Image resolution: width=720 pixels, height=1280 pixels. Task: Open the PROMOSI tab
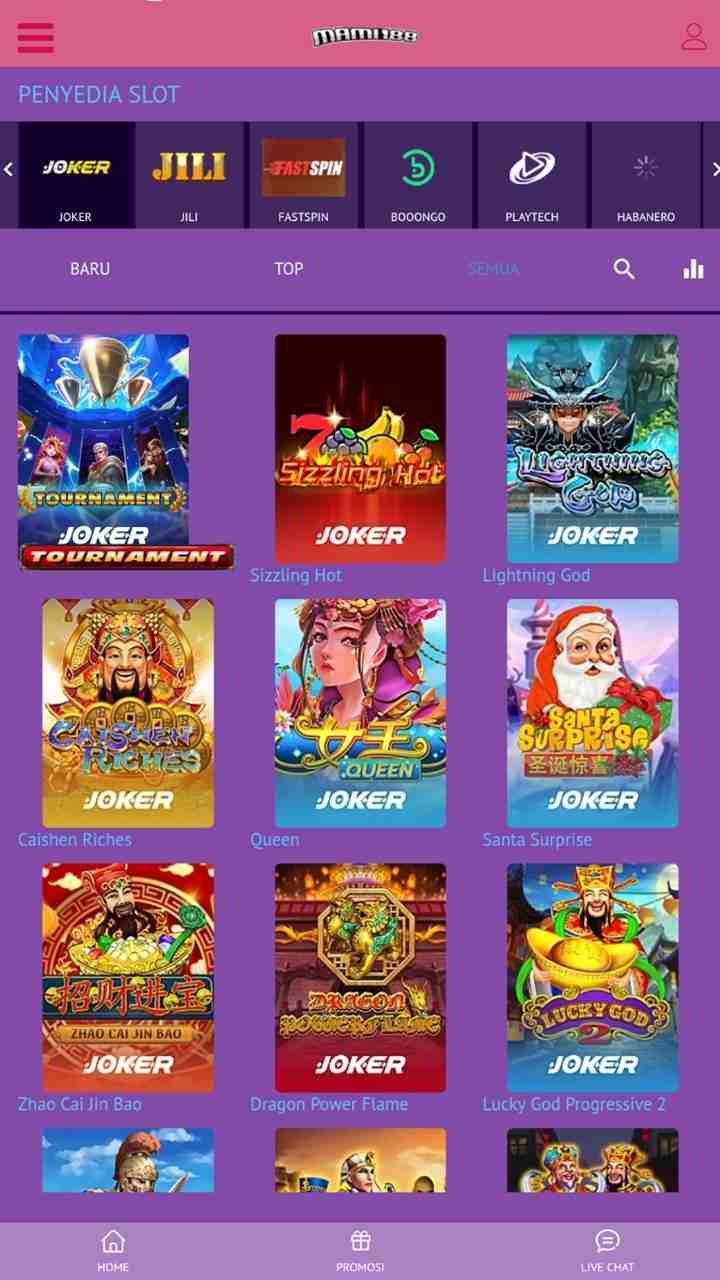pyautogui.click(x=360, y=1251)
